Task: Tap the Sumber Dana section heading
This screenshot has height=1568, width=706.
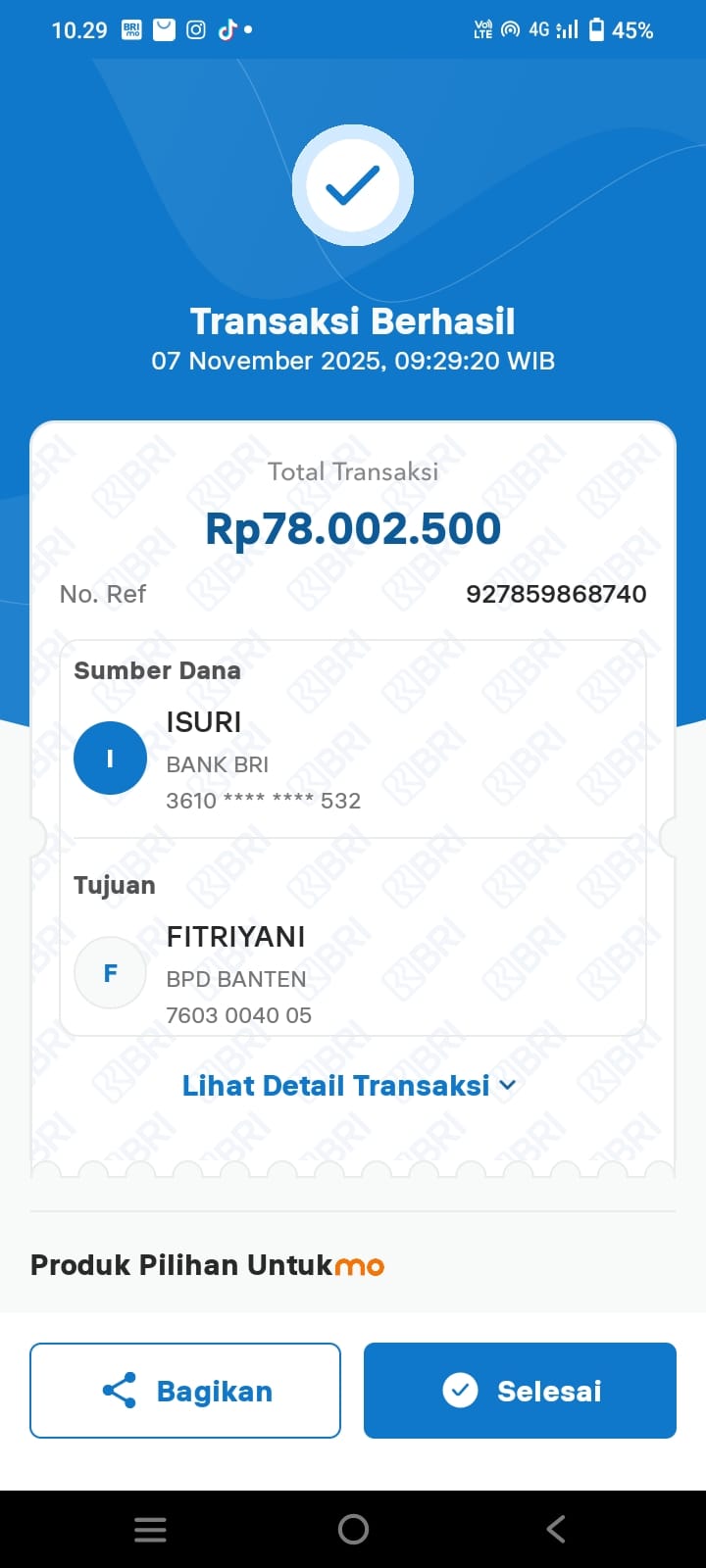Action: 156,670
